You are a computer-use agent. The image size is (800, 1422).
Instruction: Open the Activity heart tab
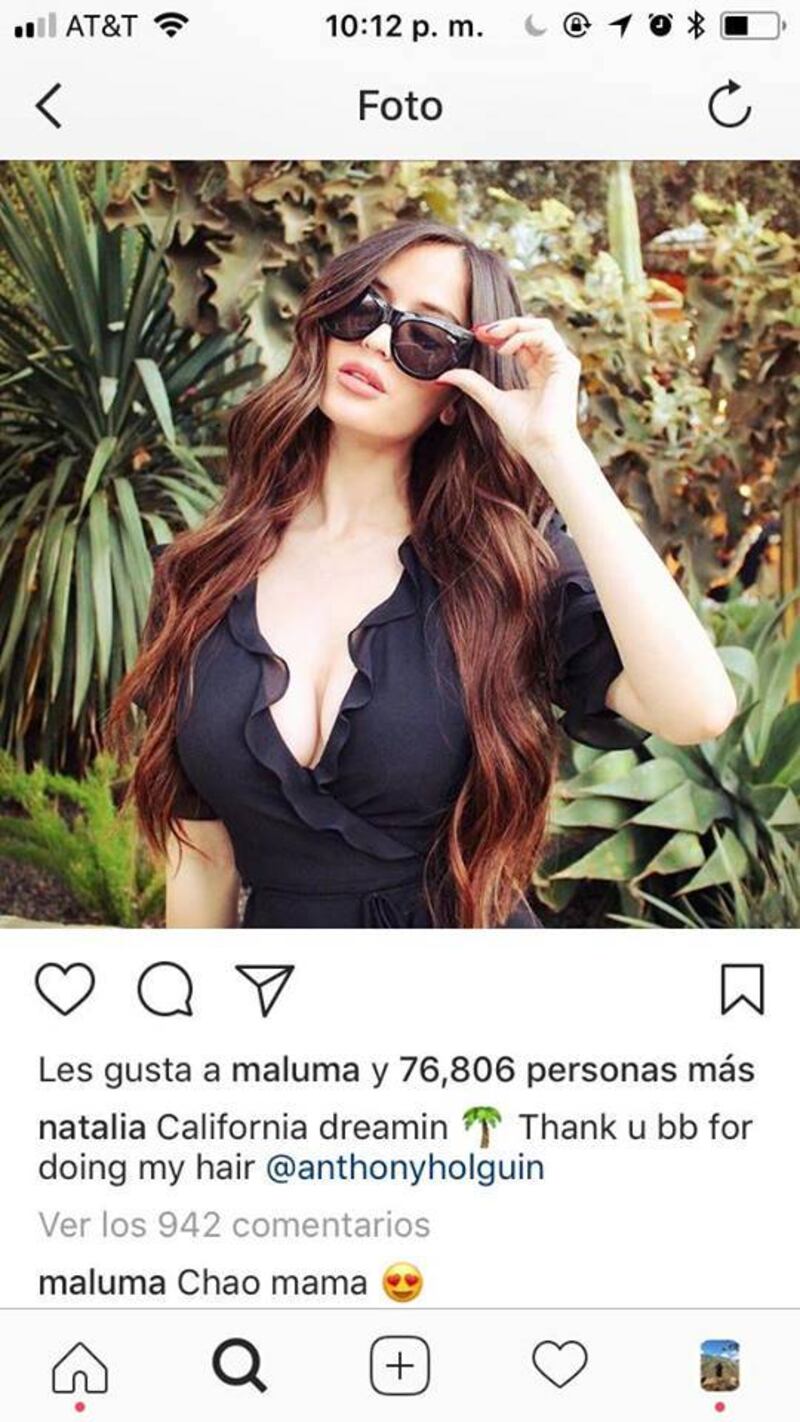[x=559, y=1364]
